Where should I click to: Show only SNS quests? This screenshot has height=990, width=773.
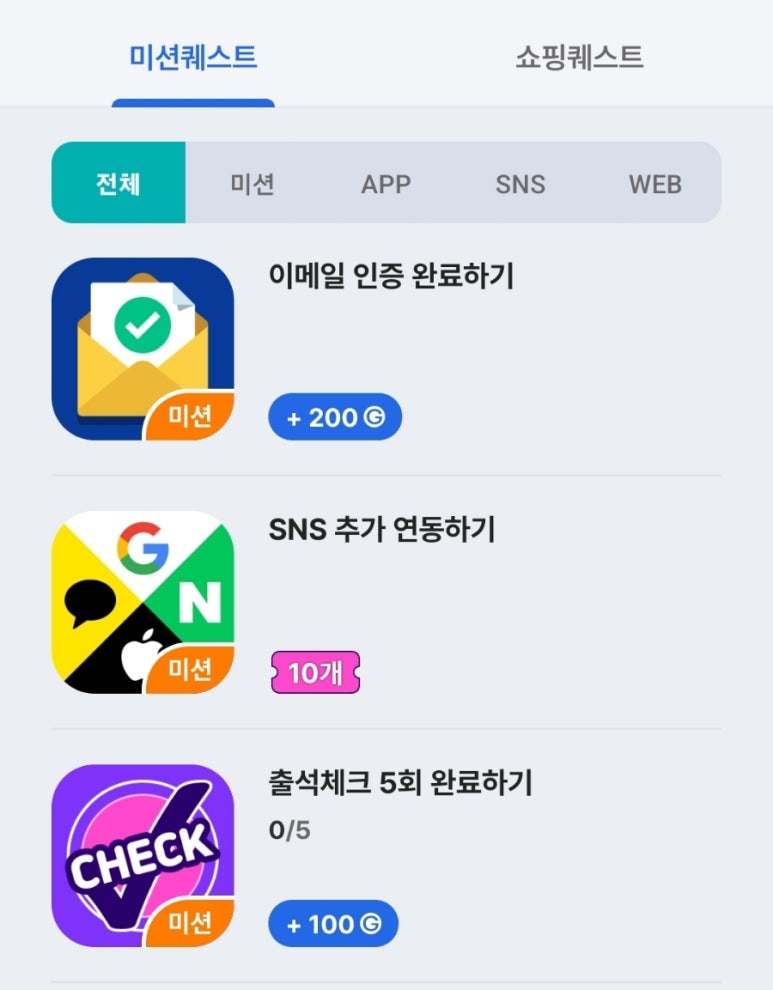click(520, 183)
